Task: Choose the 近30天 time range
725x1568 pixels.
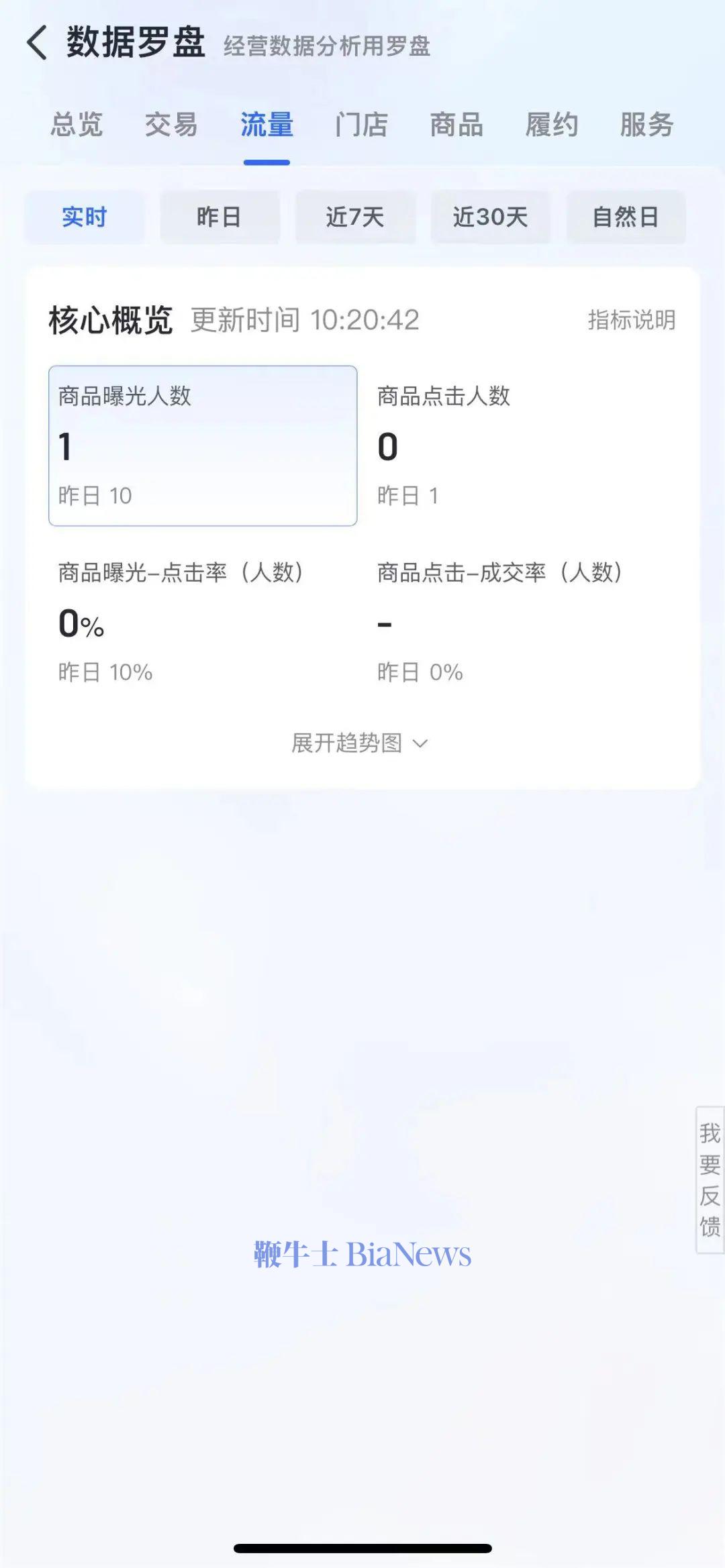Action: pos(490,217)
